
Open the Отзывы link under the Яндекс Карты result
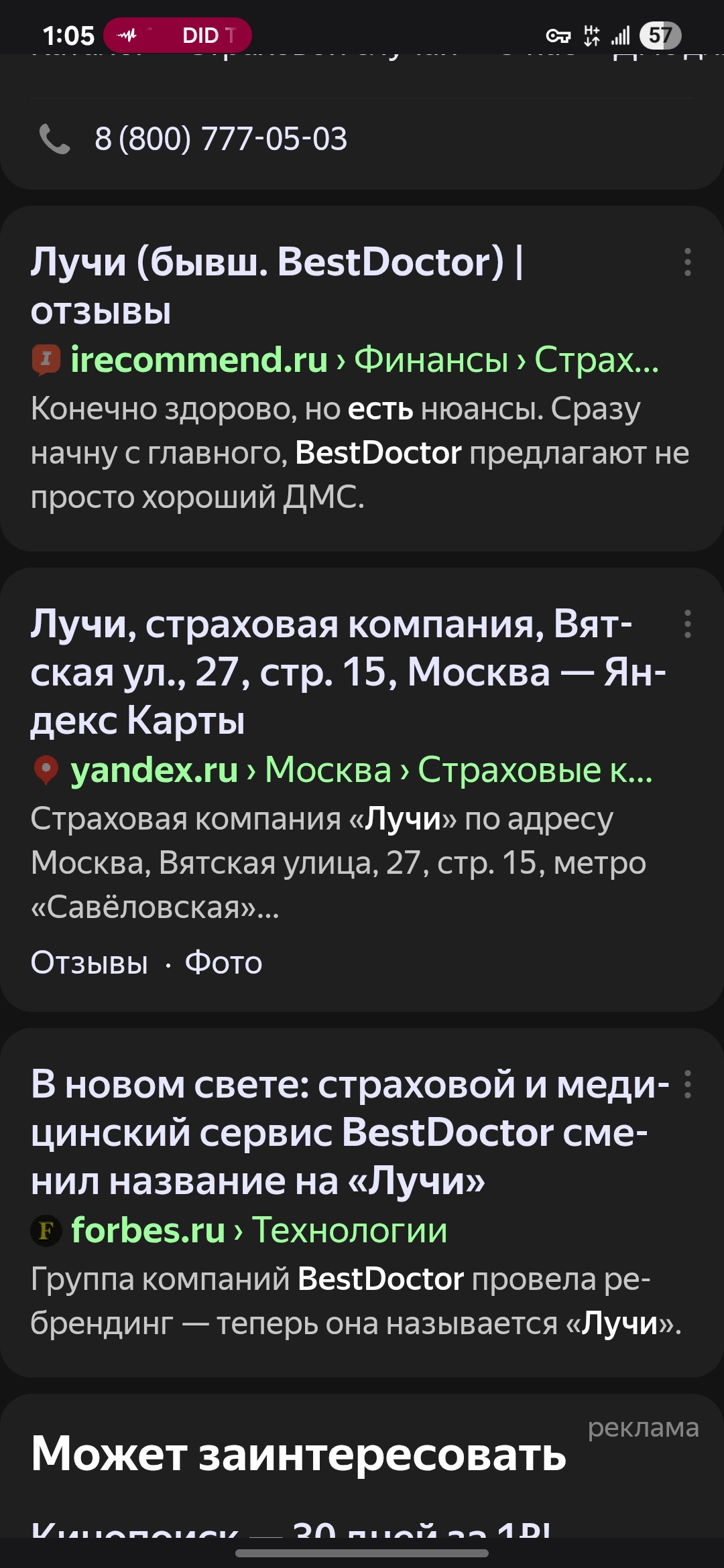pyautogui.click(x=89, y=963)
